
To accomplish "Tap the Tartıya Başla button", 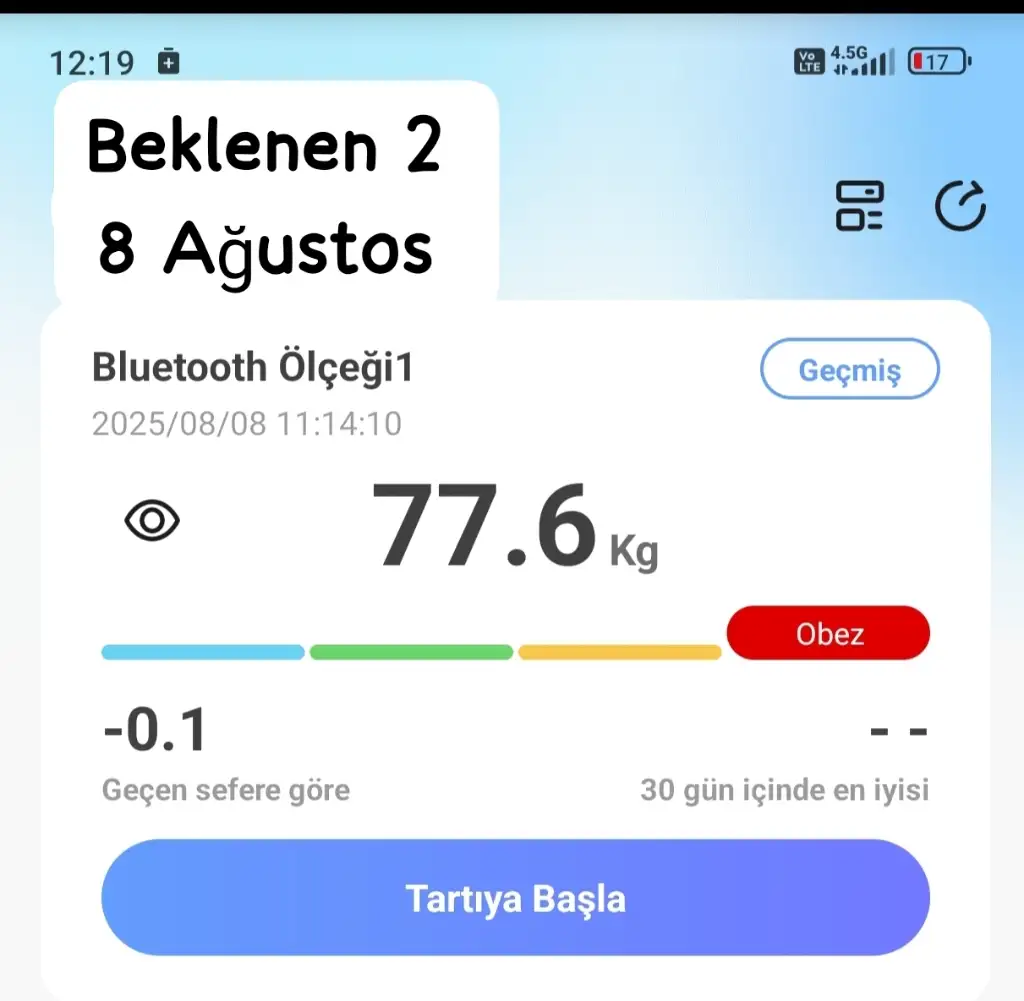I will point(515,898).
